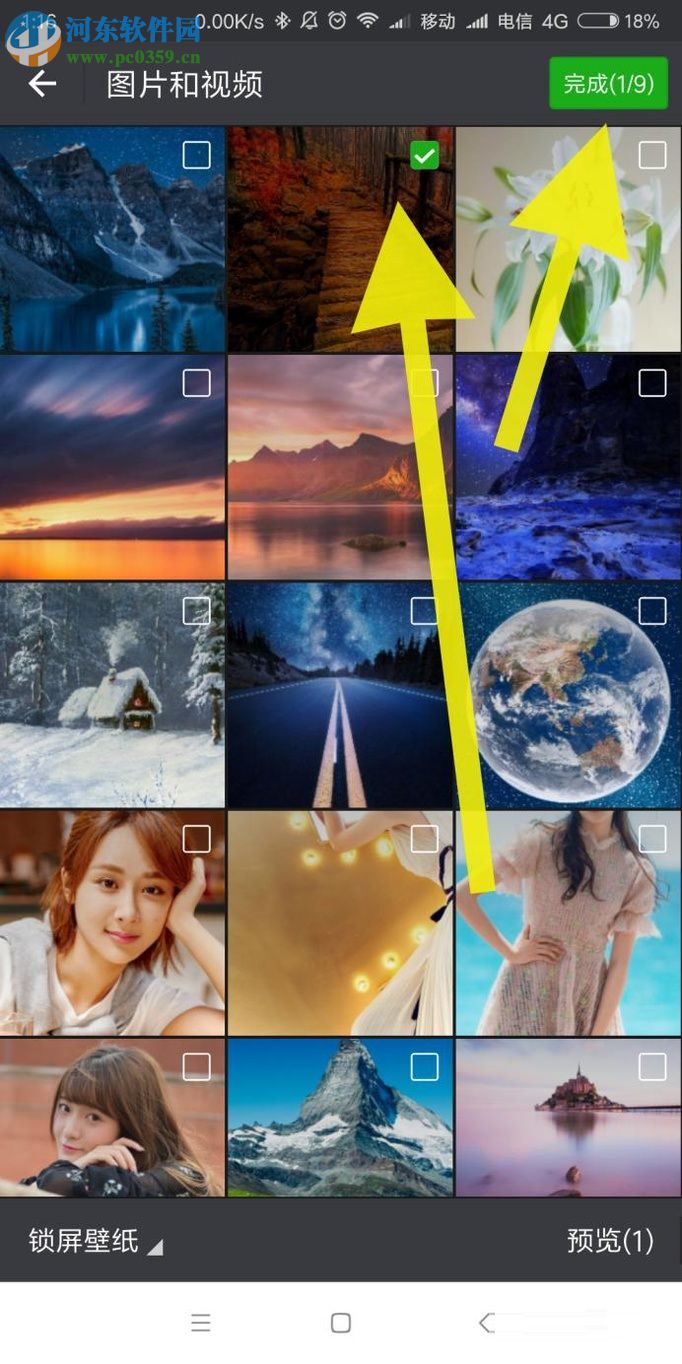This screenshot has height=1364, width=682.
Task: Tap the system home button
Action: 341,1323
